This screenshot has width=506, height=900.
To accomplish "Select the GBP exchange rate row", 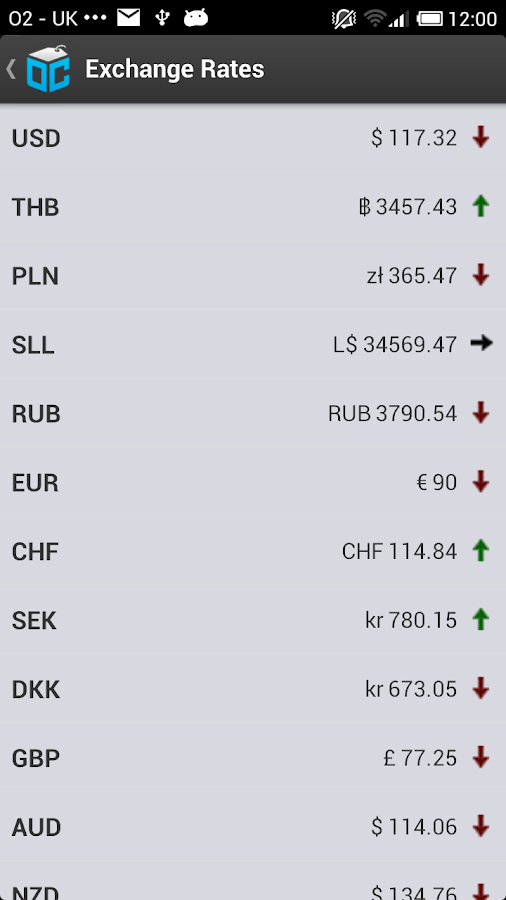I will click(x=253, y=758).
